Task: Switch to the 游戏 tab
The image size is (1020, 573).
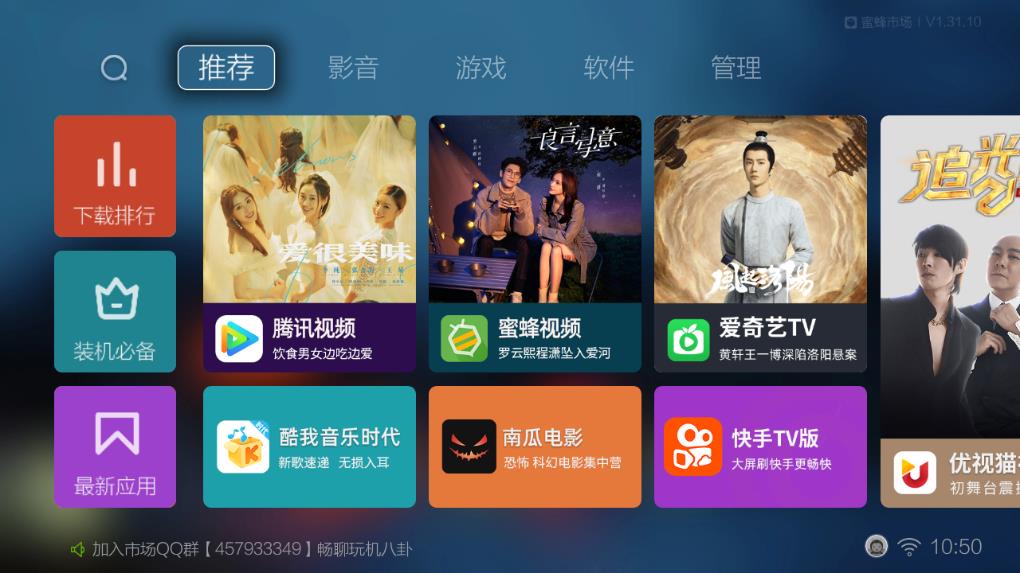Action: pyautogui.click(x=481, y=68)
